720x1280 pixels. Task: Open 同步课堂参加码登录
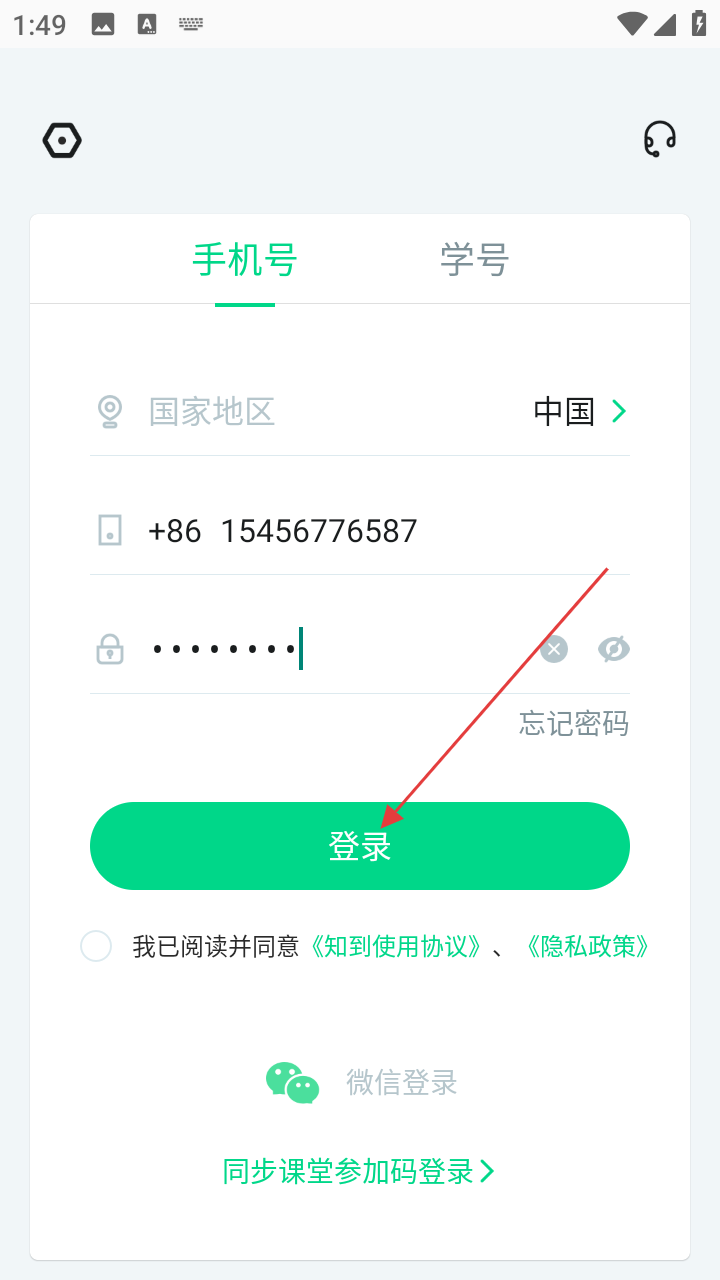(x=358, y=1171)
